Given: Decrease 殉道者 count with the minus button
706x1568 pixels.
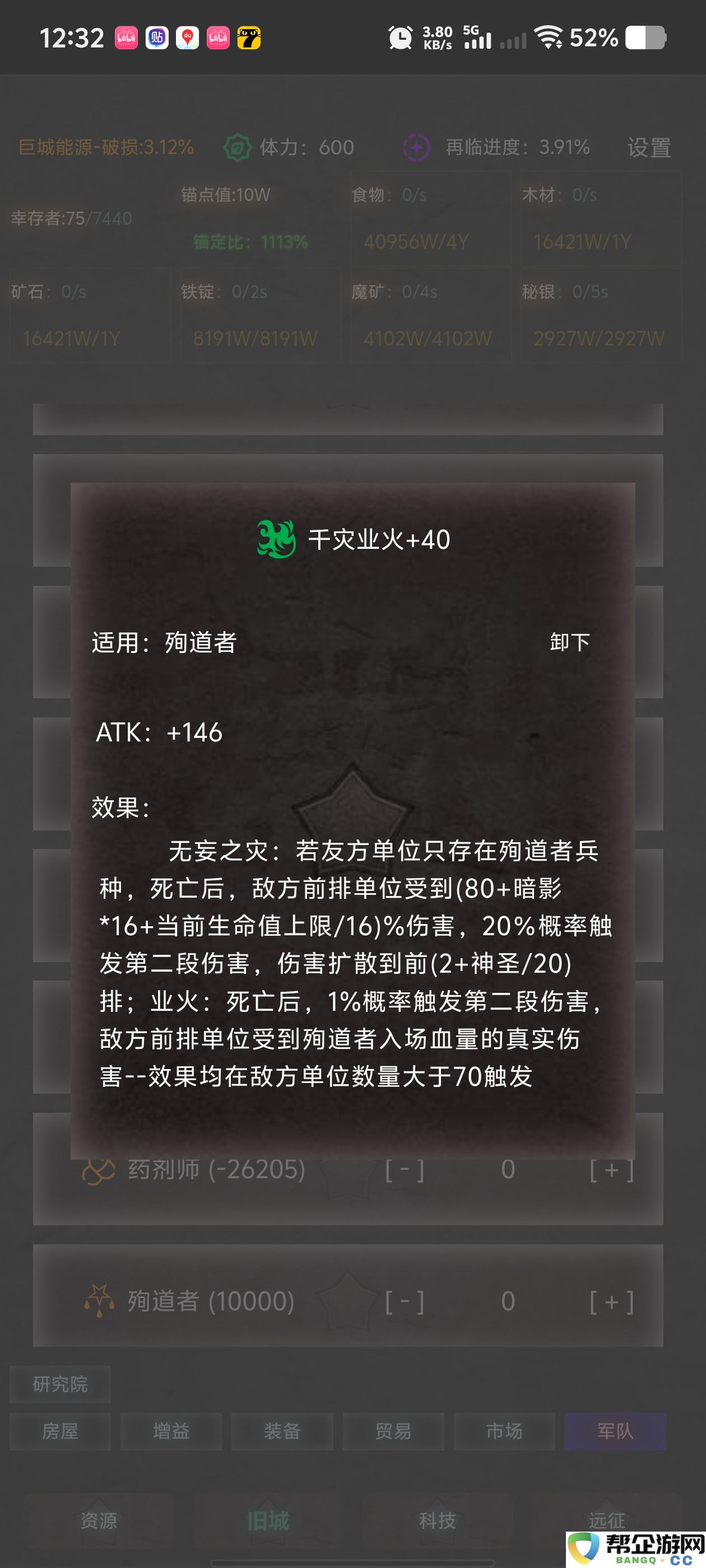Looking at the screenshot, I should [404, 1301].
